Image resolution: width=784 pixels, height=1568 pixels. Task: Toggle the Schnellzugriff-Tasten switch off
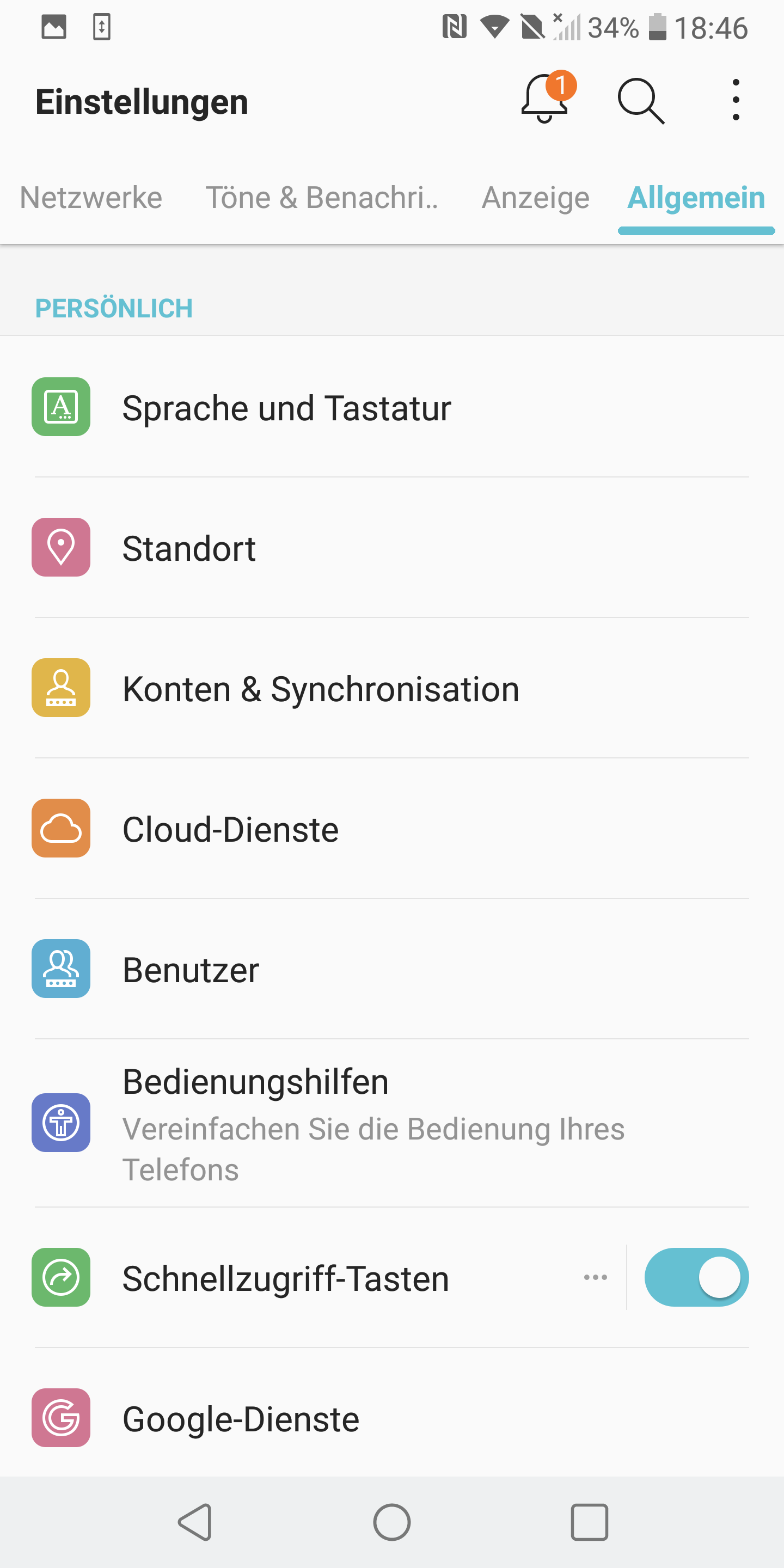(x=696, y=1278)
